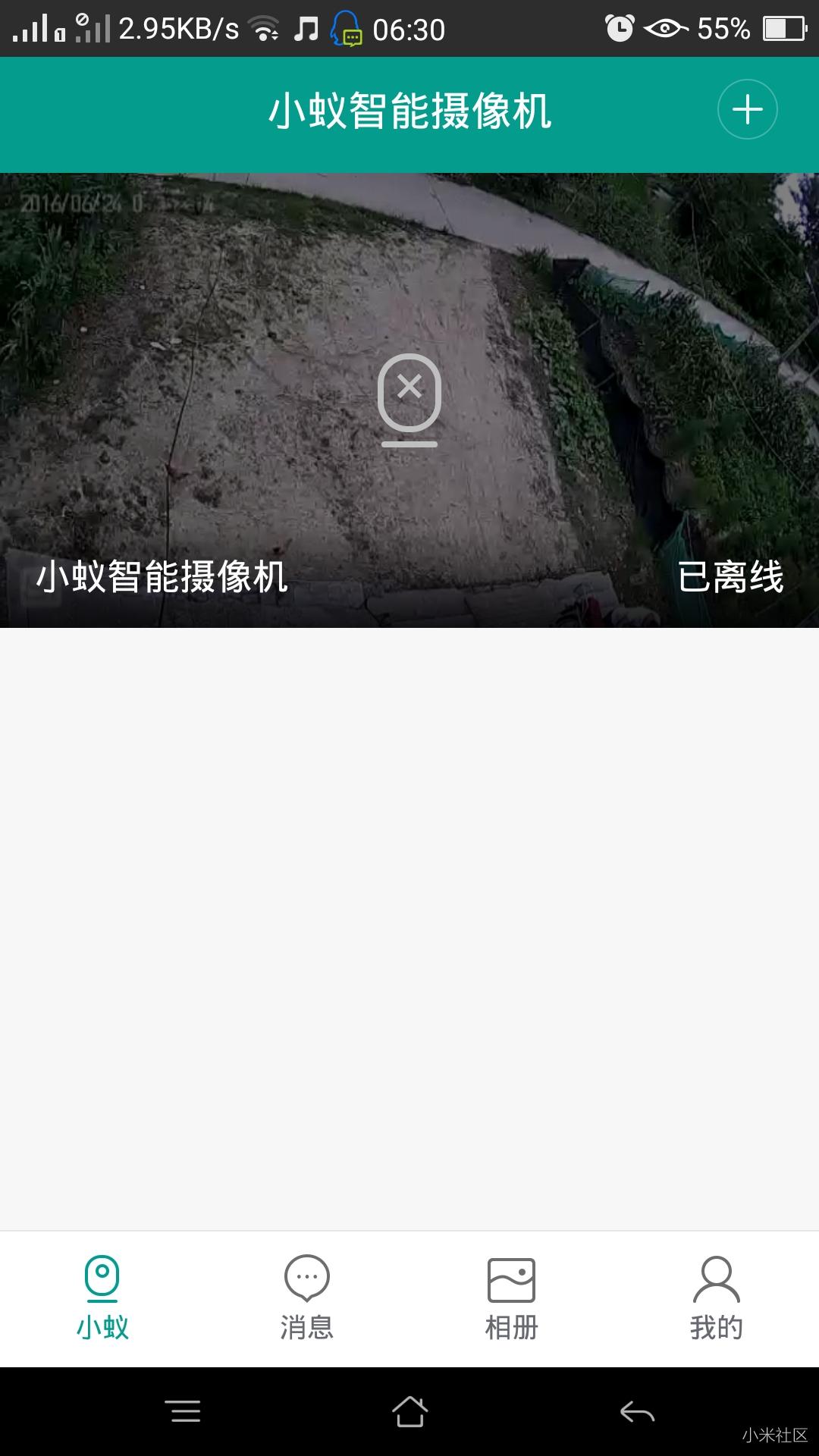The image size is (819, 1456).
Task: Open the 相册 album icon
Action: pyautogui.click(x=511, y=1279)
